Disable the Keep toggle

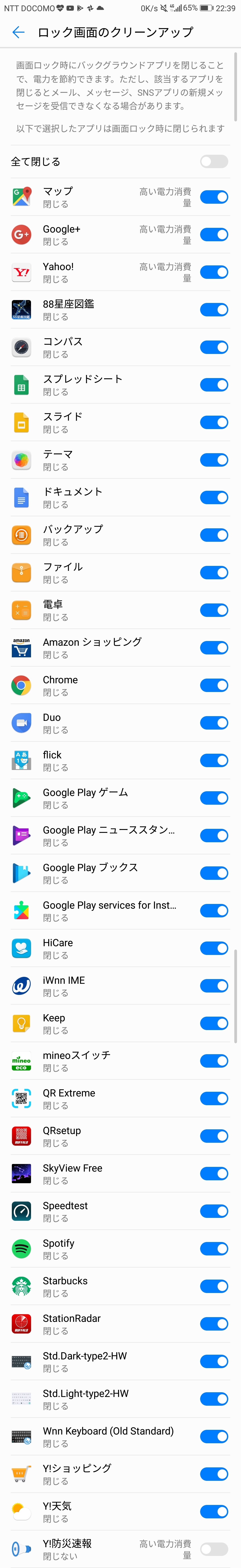pyautogui.click(x=214, y=1023)
